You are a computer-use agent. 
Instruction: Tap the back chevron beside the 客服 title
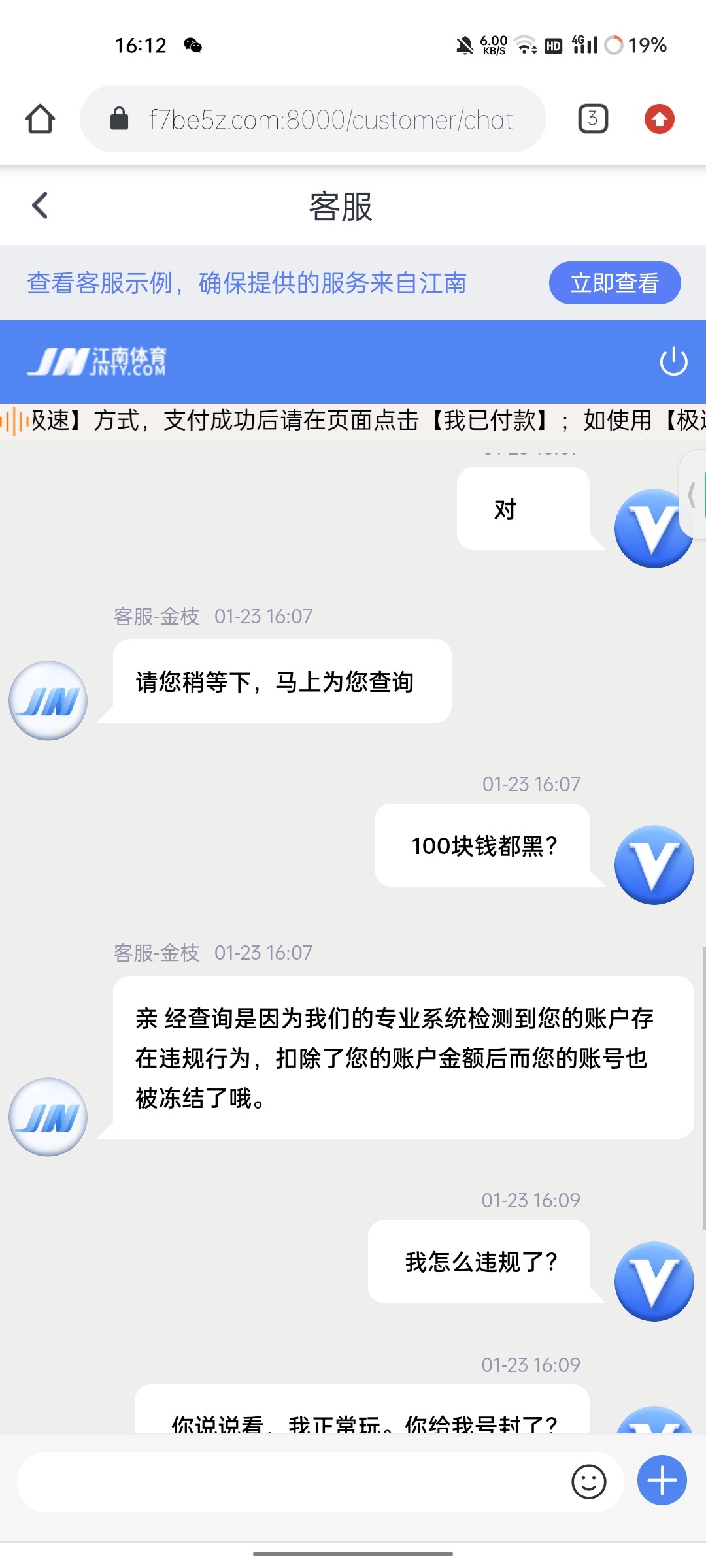pos(39,205)
